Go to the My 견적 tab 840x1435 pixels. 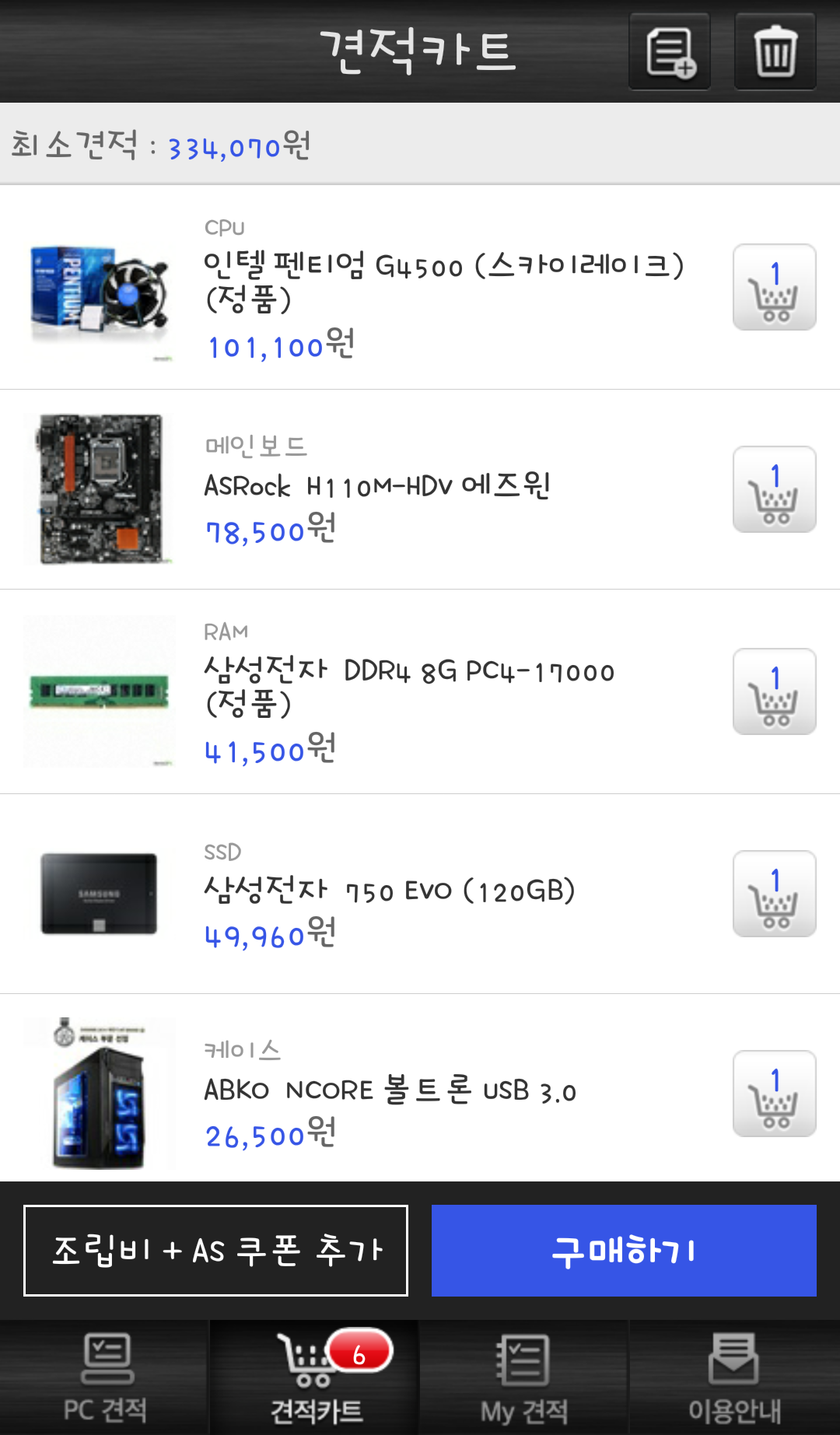[524, 1377]
